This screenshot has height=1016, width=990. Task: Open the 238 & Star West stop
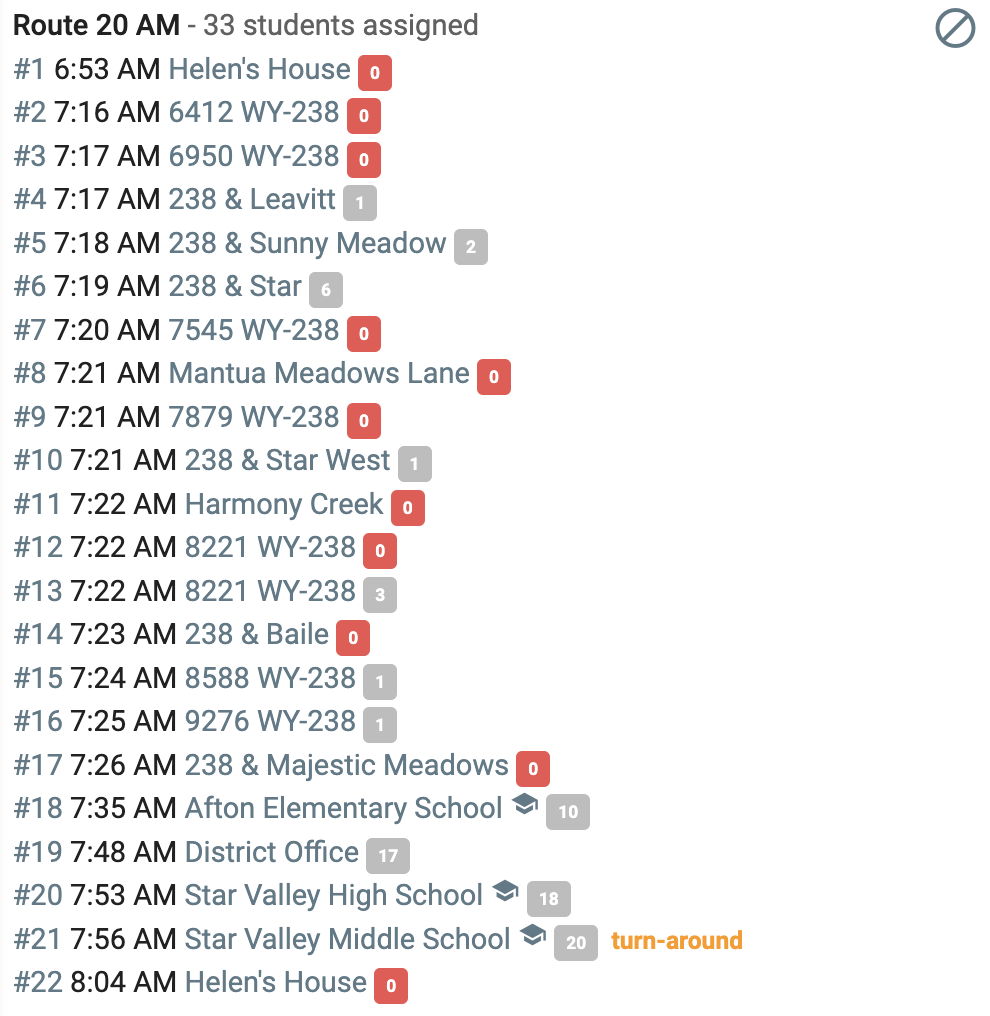288,460
